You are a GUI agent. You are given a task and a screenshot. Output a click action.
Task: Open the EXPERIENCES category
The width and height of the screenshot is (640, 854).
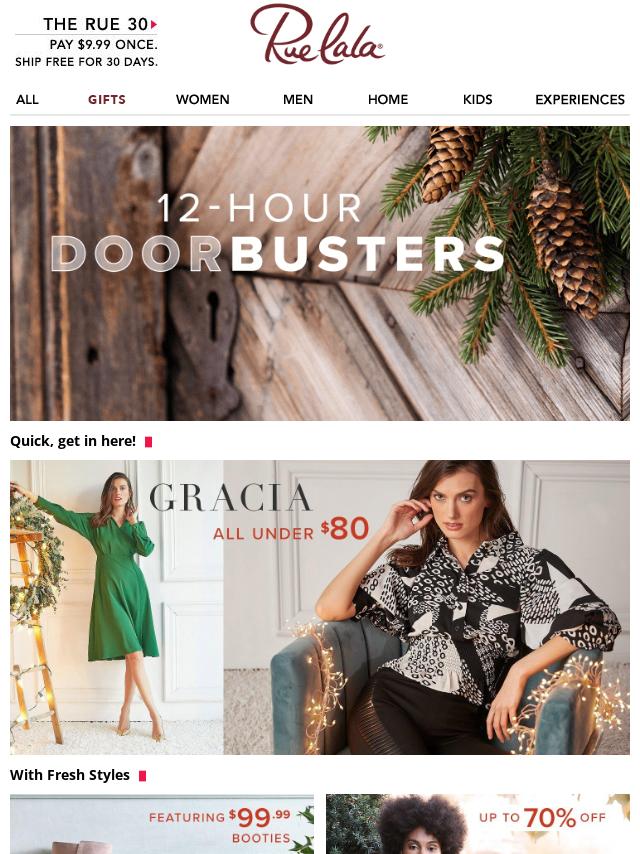(x=580, y=100)
